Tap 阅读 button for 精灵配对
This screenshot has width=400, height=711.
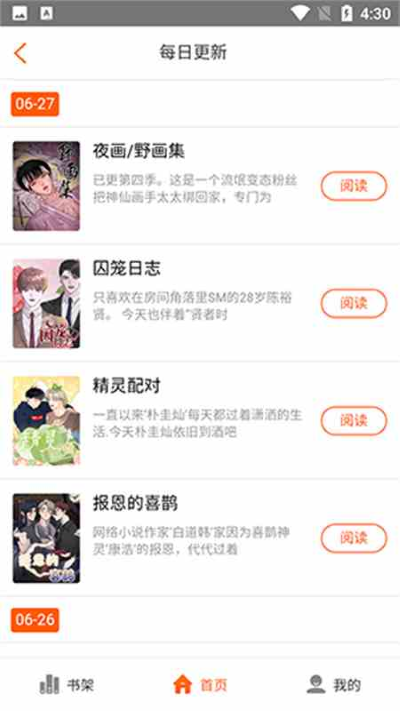click(354, 421)
